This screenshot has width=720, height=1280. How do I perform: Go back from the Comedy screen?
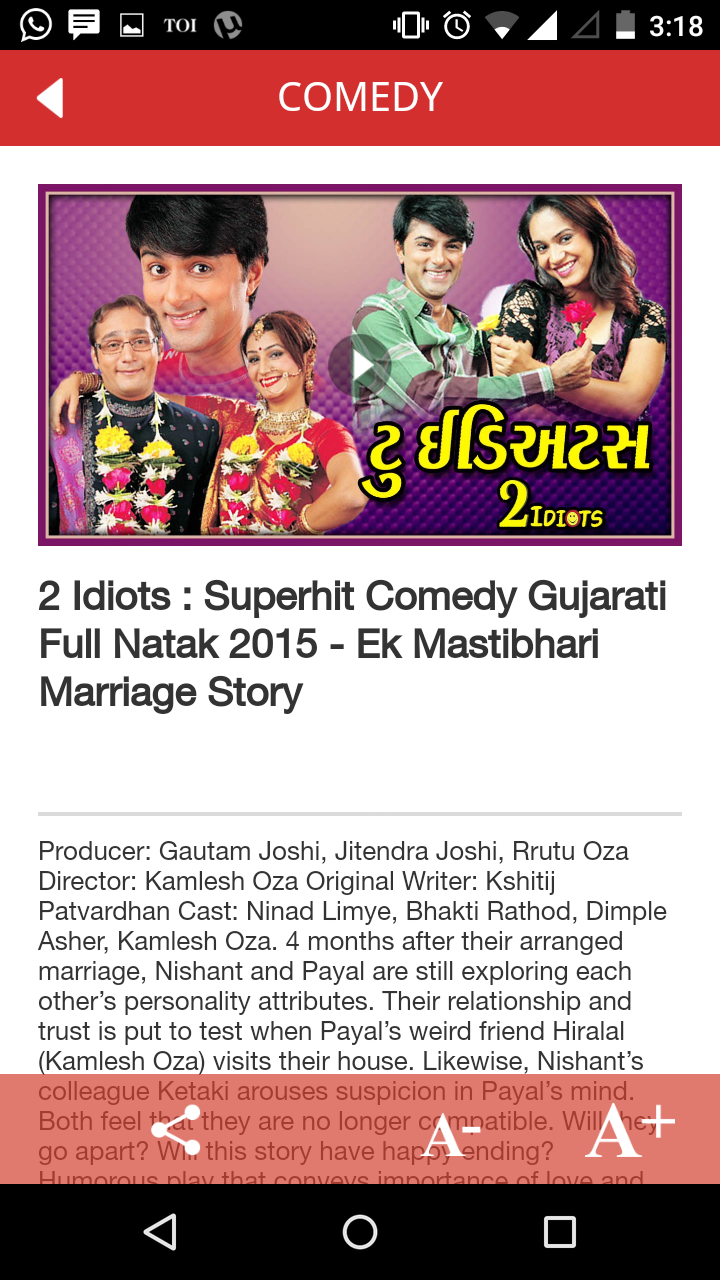pyautogui.click(x=50, y=98)
